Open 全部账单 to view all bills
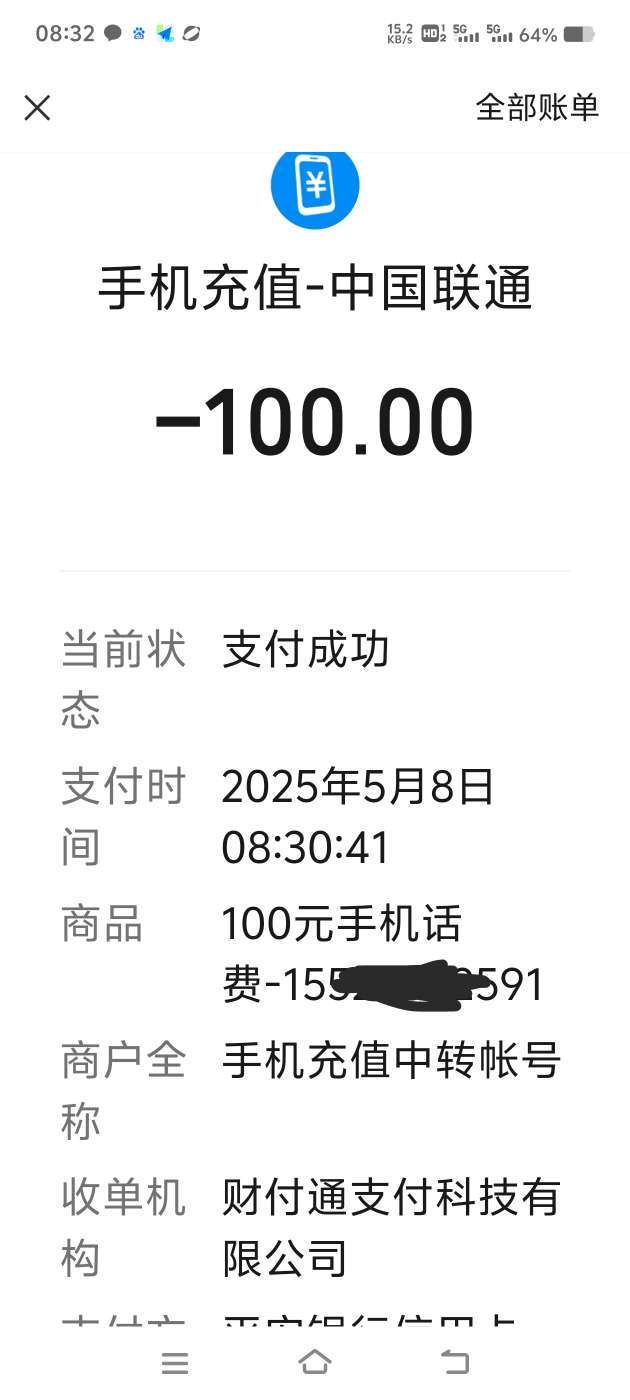The height and width of the screenshot is (1400, 630). click(537, 107)
